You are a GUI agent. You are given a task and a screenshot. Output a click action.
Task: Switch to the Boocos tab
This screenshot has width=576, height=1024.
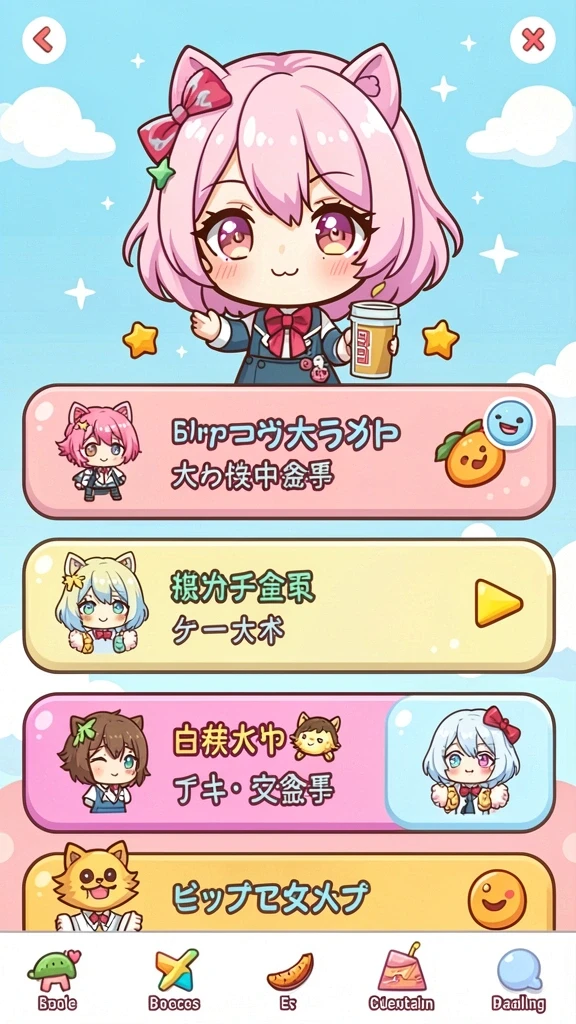click(x=175, y=978)
